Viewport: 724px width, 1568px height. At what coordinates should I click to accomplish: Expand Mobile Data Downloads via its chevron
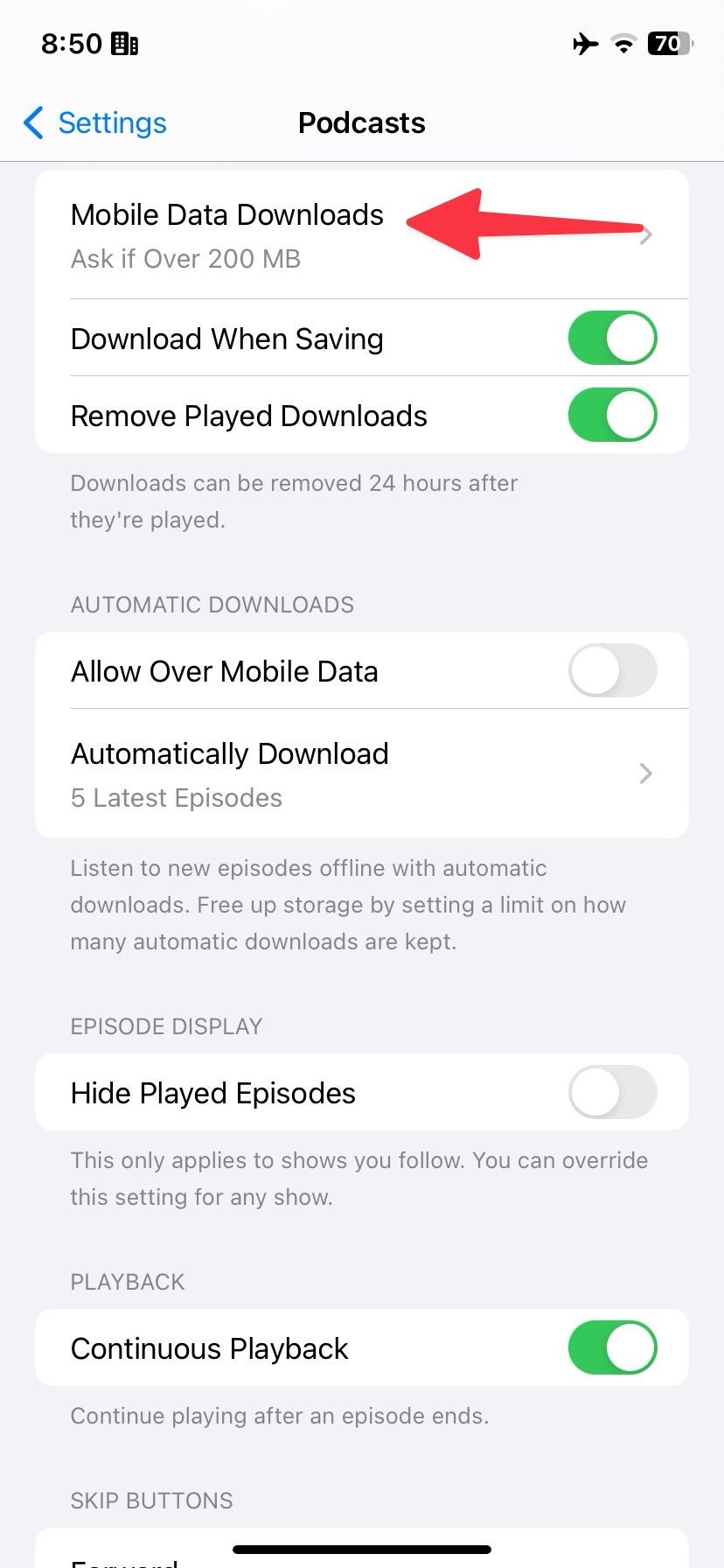click(x=646, y=234)
